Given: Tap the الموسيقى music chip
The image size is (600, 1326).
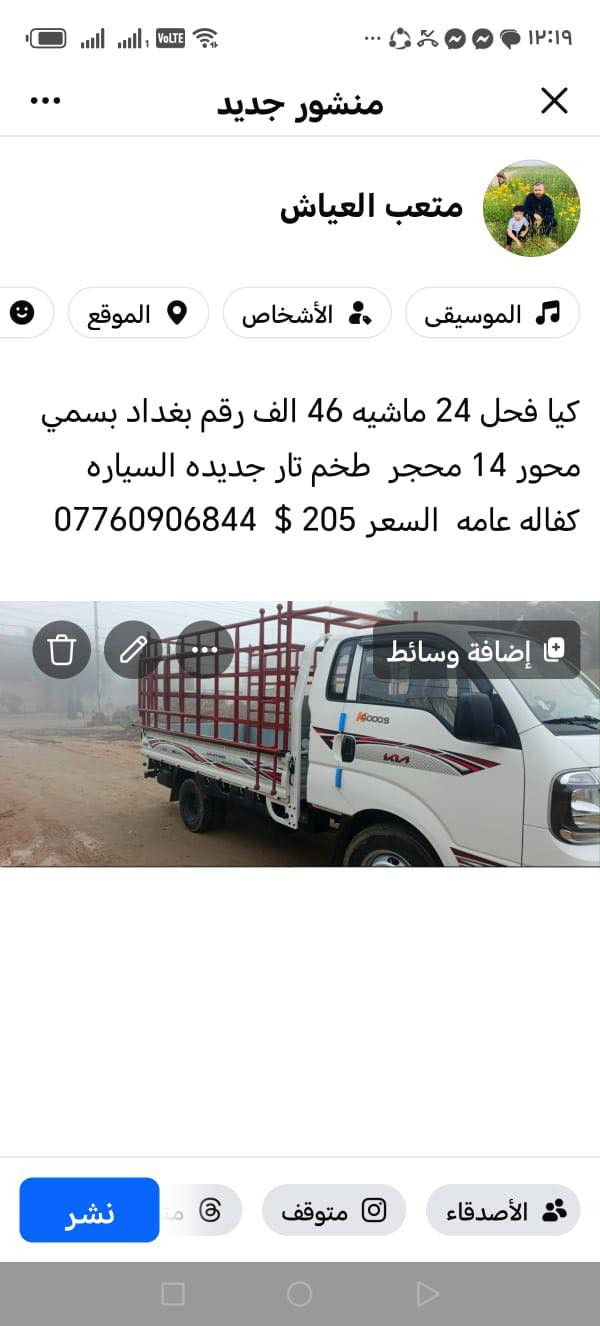Looking at the screenshot, I should [x=492, y=313].
